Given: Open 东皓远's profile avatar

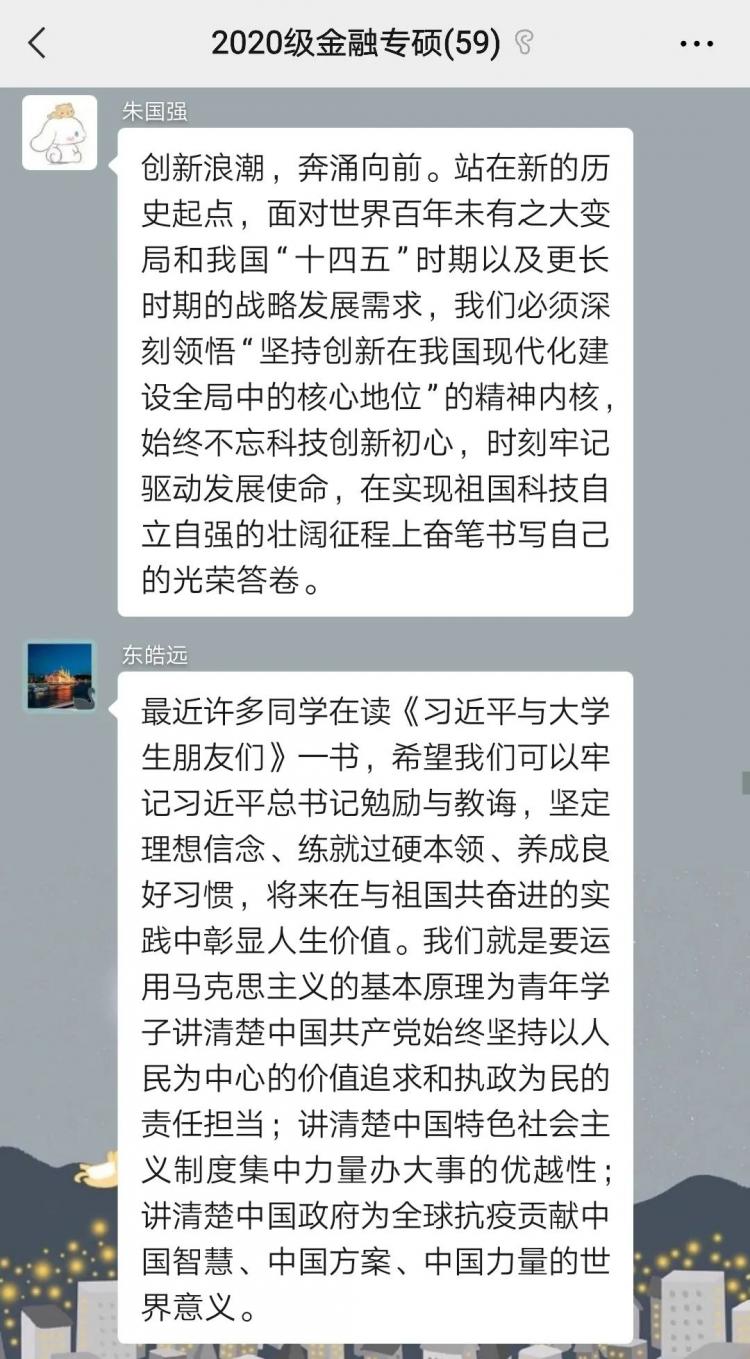Looking at the screenshot, I should (x=60, y=676).
